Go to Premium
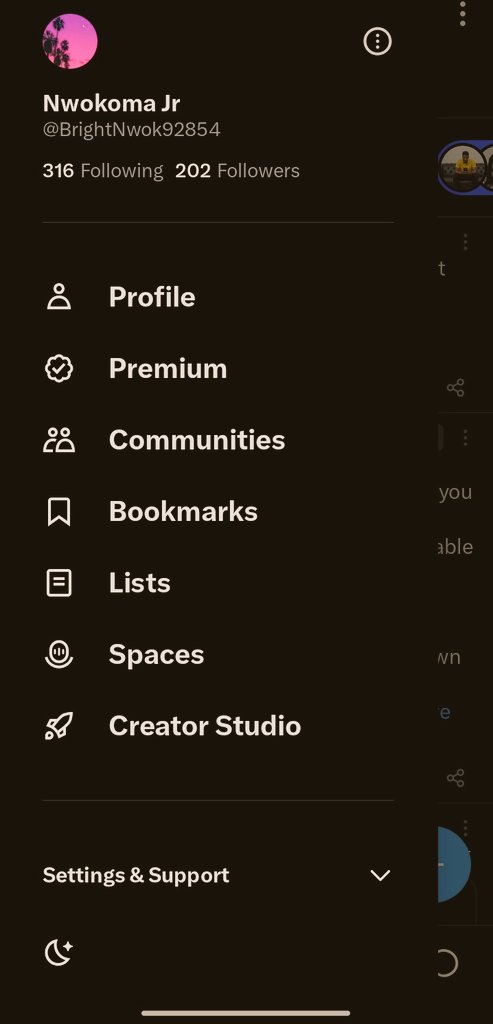Viewport: 493px width, 1024px height. 218,368
